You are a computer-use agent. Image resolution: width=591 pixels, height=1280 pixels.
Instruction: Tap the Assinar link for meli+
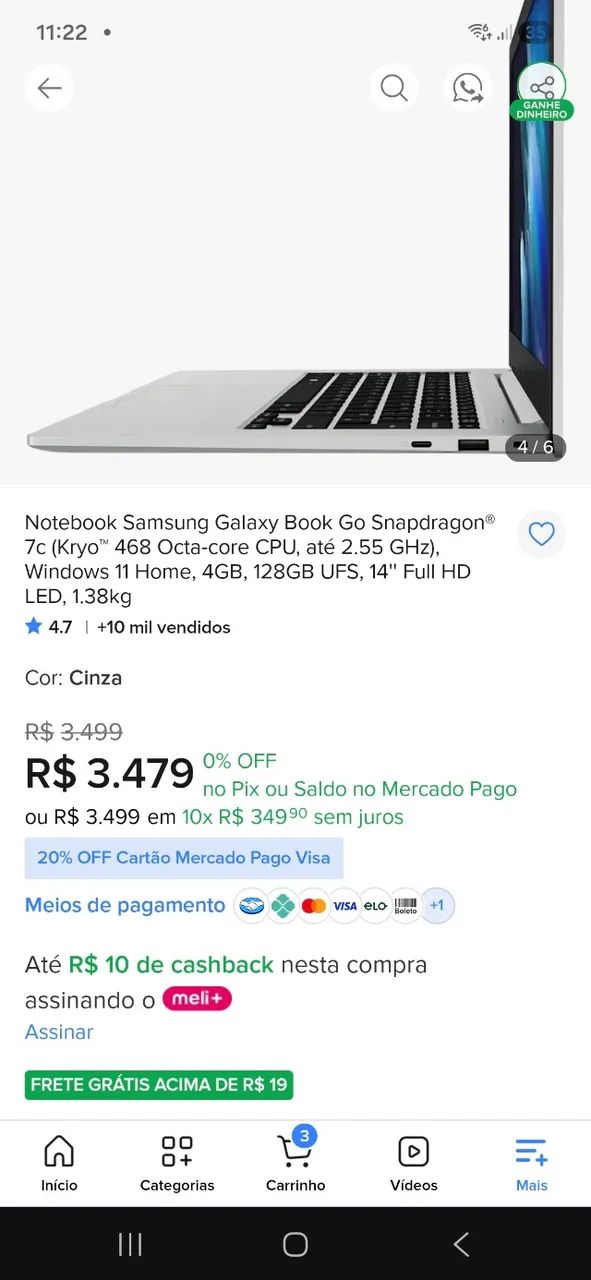click(59, 1031)
